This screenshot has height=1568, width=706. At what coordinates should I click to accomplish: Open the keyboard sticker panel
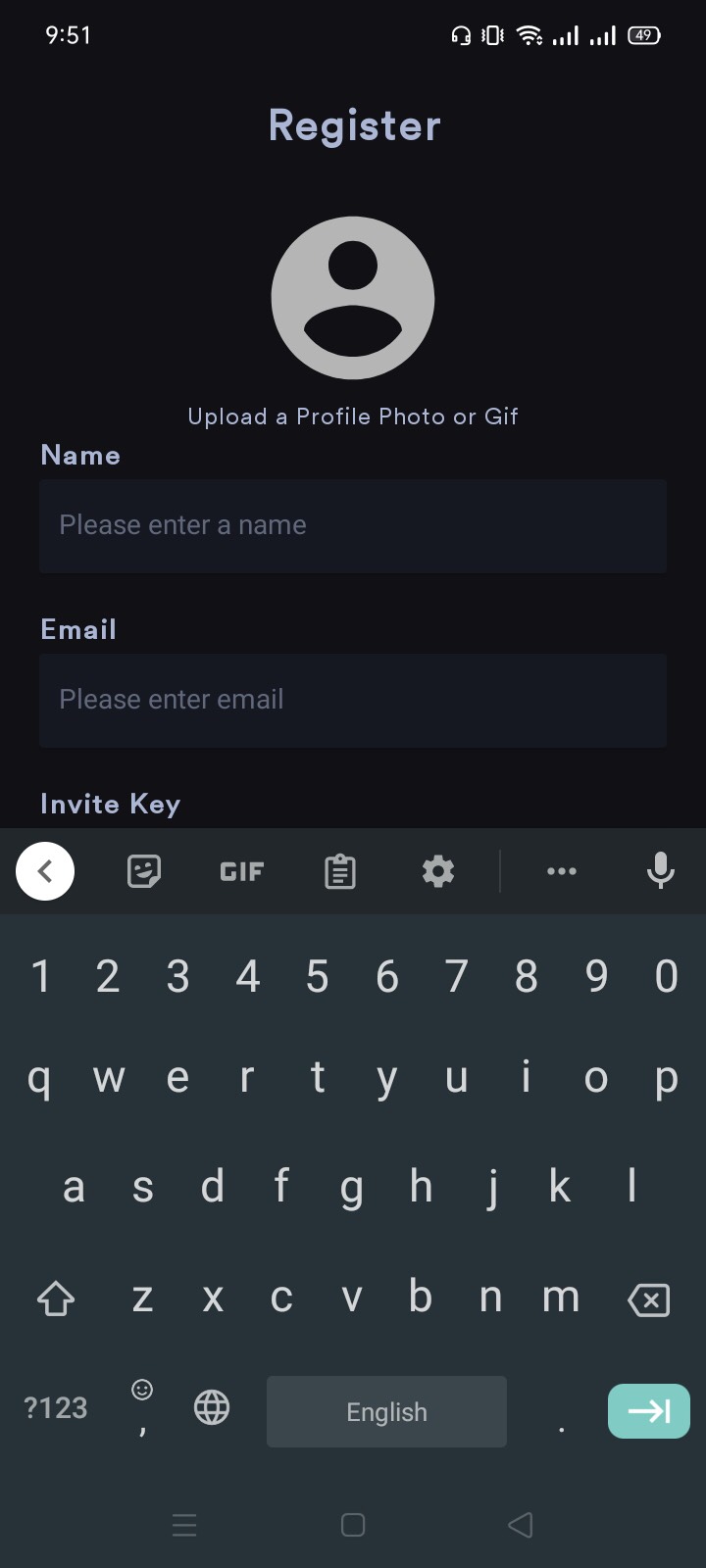pos(144,870)
